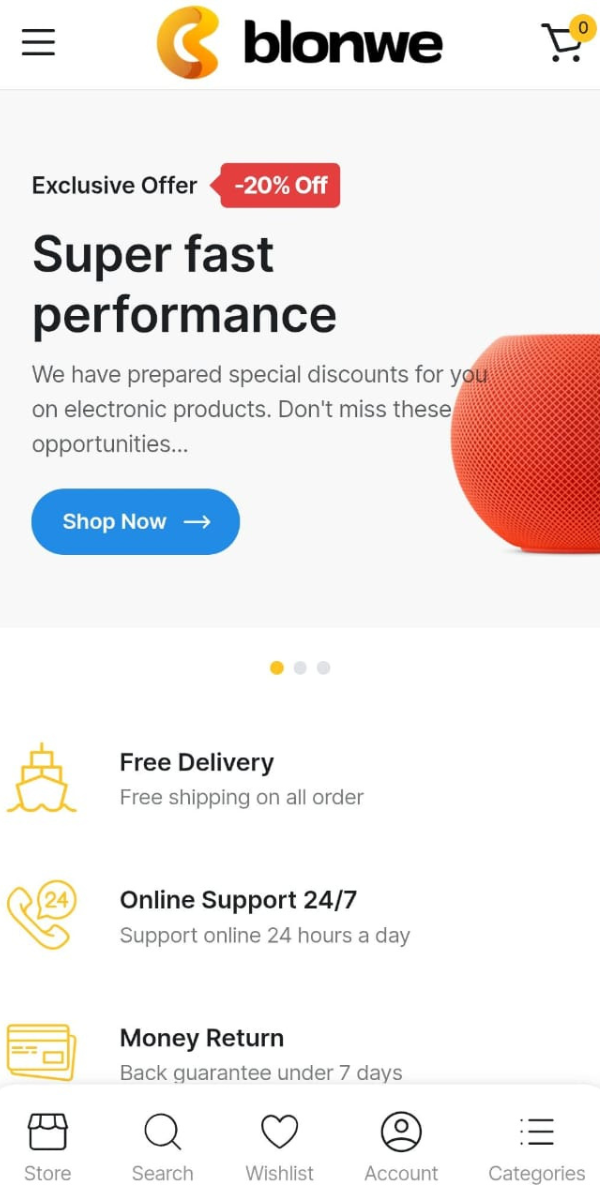Open the shopping cart
The height and width of the screenshot is (1200, 600).
pyautogui.click(x=566, y=40)
